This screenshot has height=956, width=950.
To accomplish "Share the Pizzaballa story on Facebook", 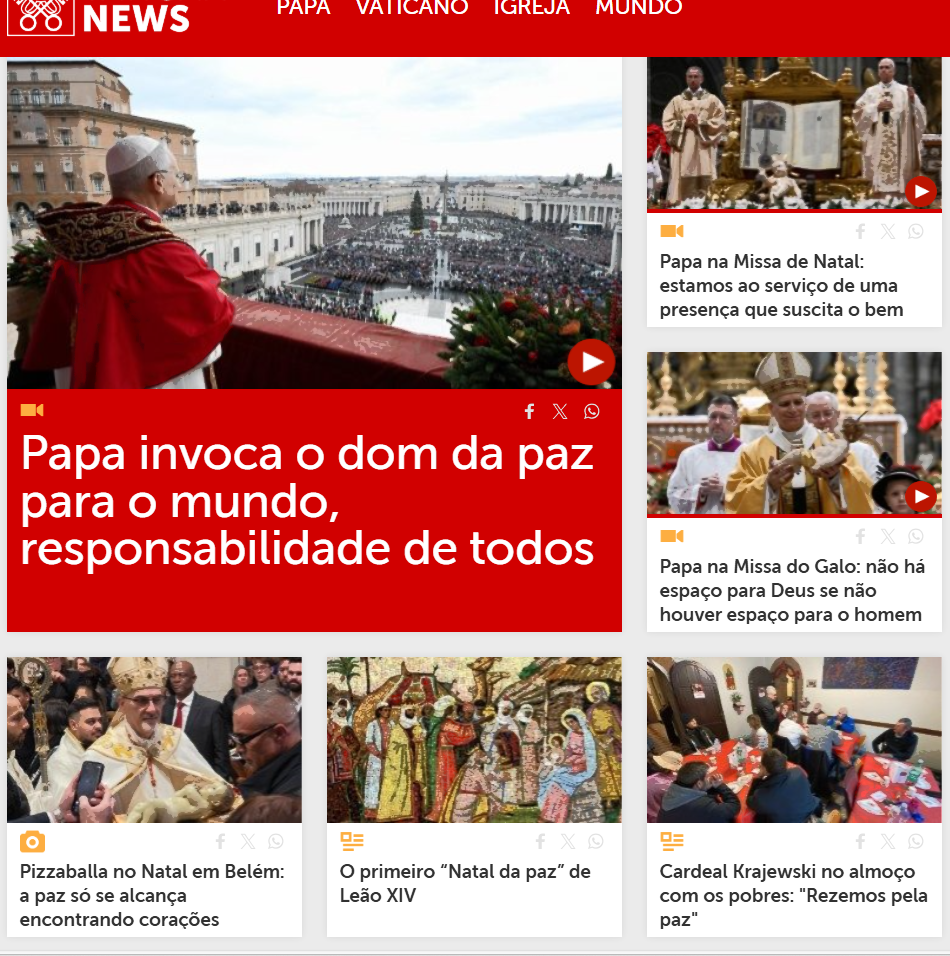I will (x=221, y=842).
